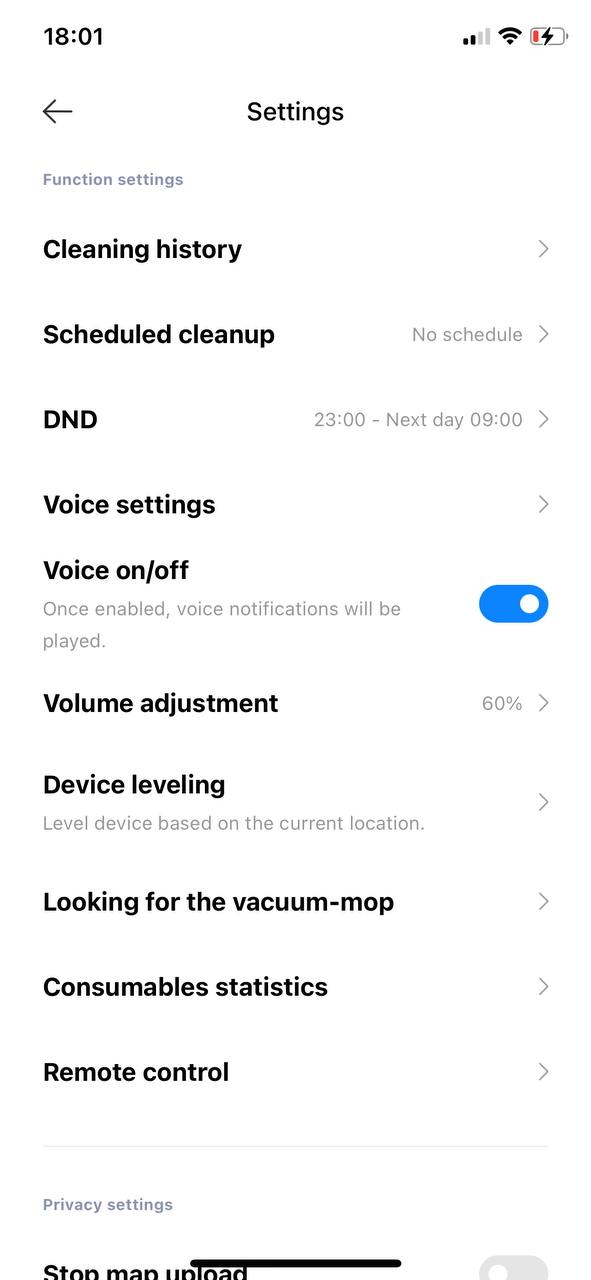Open Volume adjustment
This screenshot has width=591, height=1280.
[296, 703]
